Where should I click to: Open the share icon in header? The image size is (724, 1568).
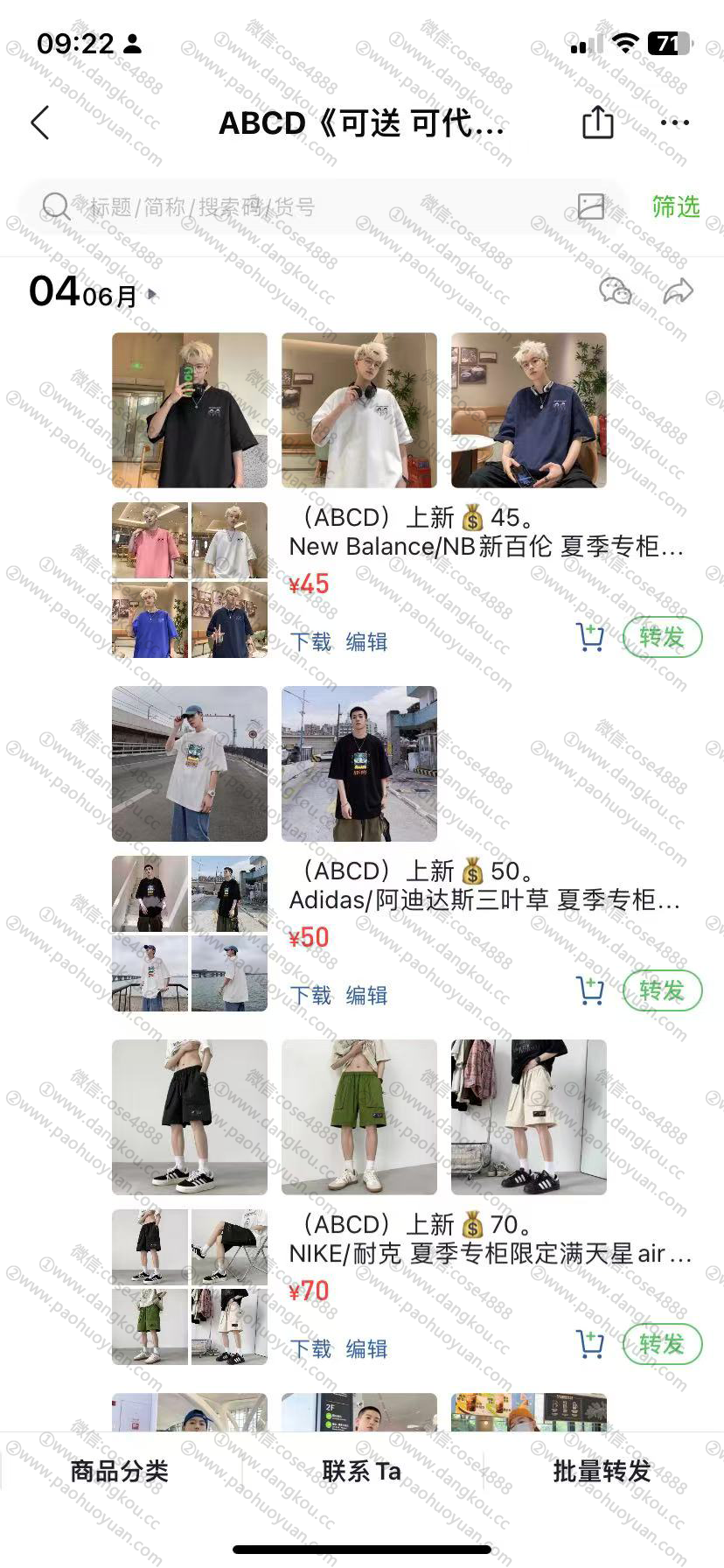(598, 122)
